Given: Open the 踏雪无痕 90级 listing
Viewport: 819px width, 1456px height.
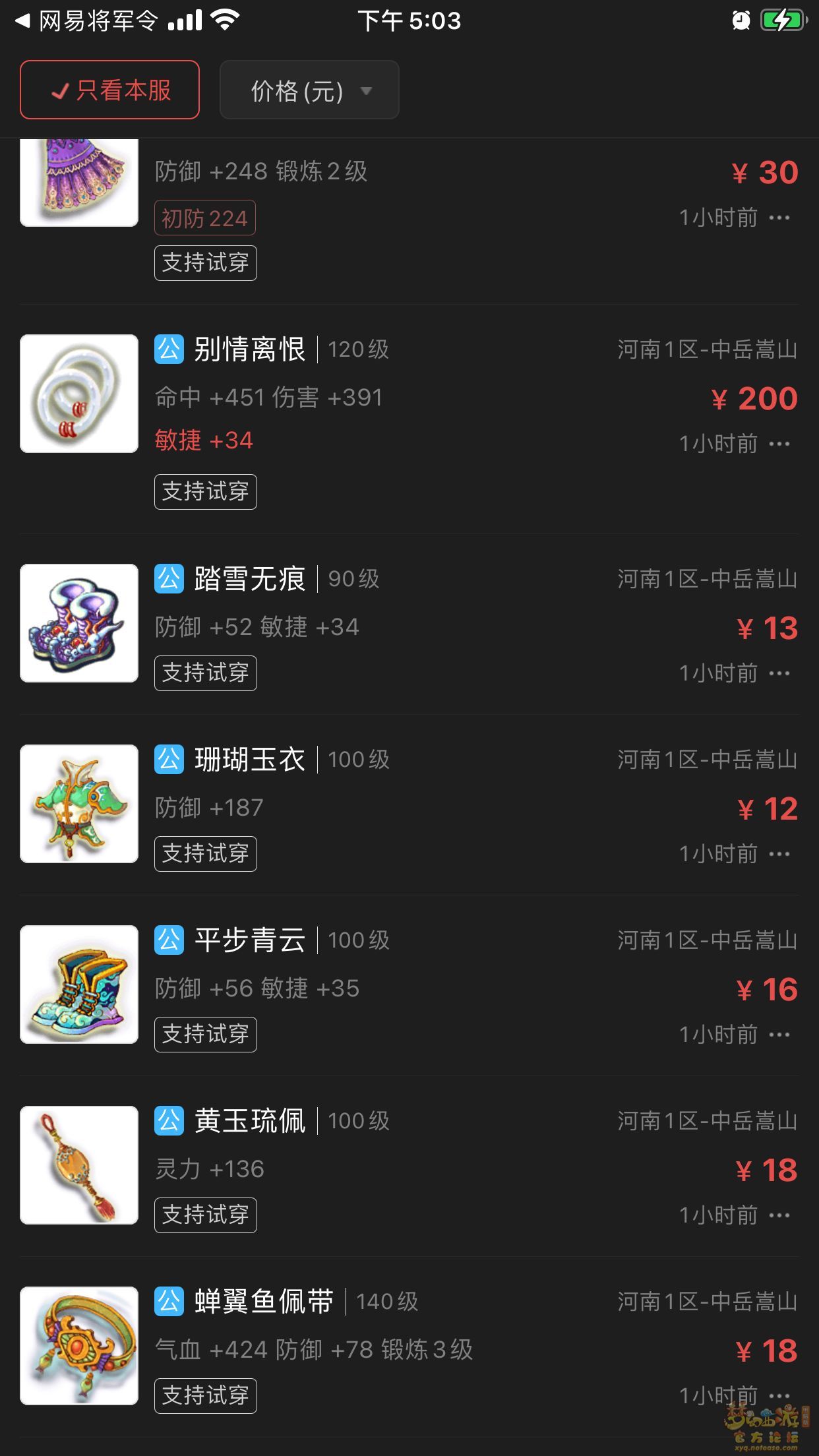Looking at the screenshot, I should pyautogui.click(x=249, y=579).
